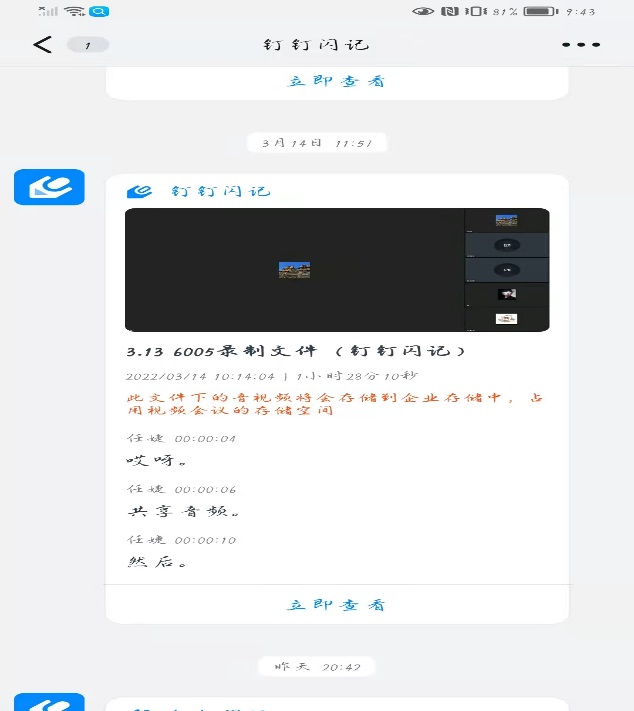Screen dimensions: 634x711
Task: Open the 钉钉闪记 avatar beside the 11:51 message
Action: click(x=49, y=188)
